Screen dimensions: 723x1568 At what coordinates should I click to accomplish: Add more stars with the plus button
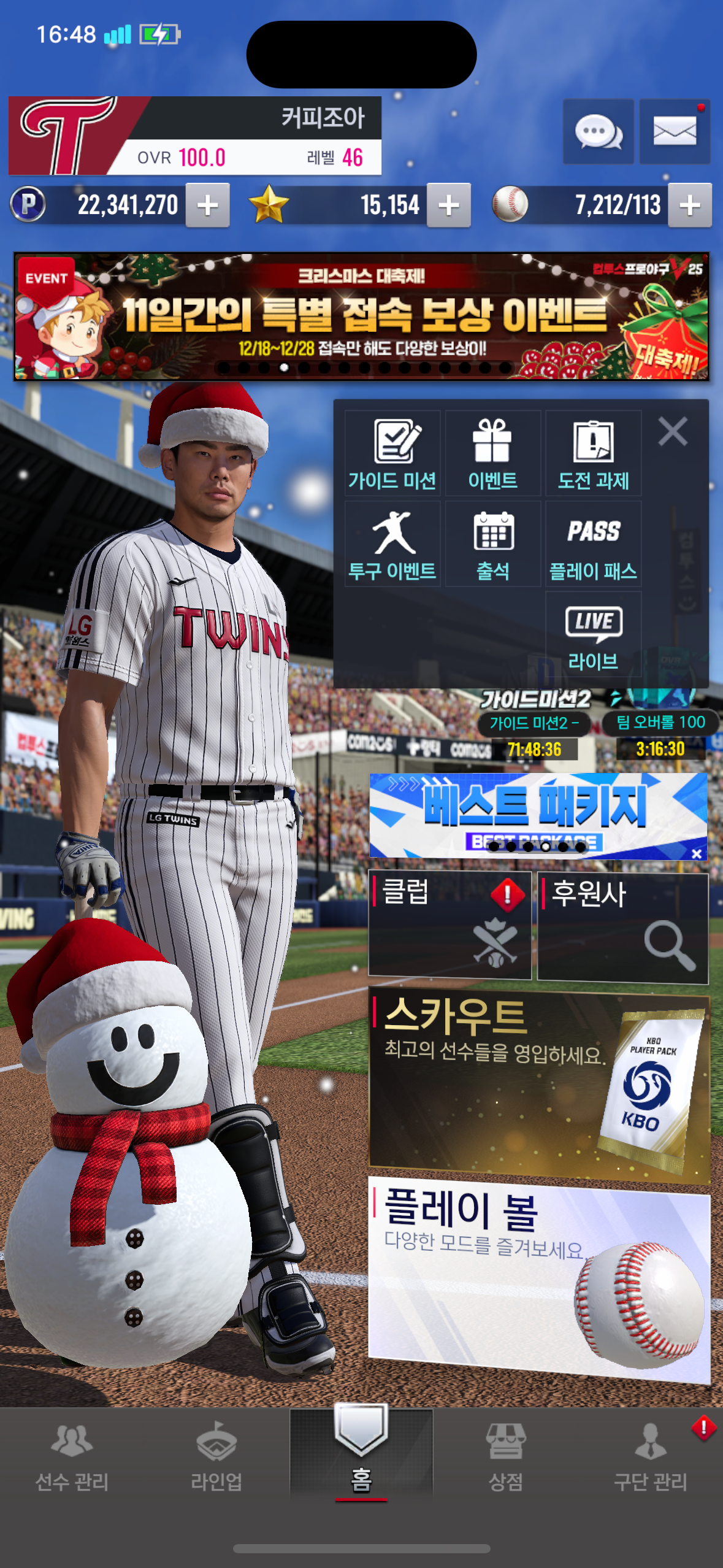pyautogui.click(x=449, y=206)
